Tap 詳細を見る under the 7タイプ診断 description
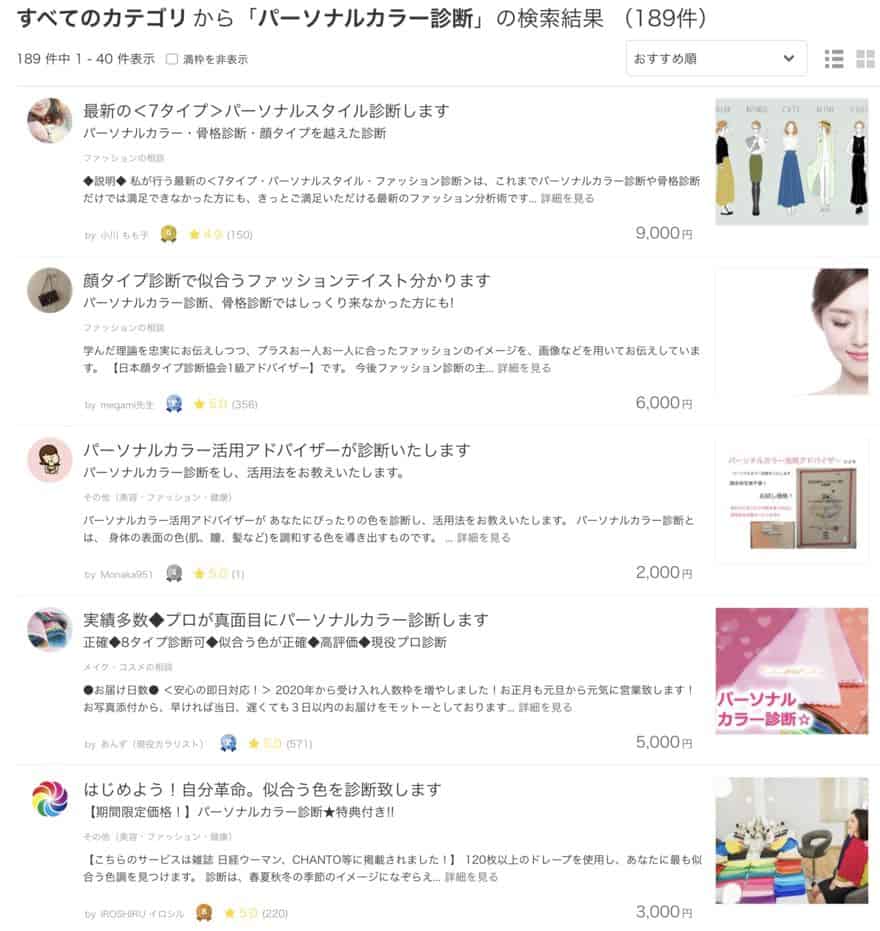The image size is (880, 931). tap(567, 199)
